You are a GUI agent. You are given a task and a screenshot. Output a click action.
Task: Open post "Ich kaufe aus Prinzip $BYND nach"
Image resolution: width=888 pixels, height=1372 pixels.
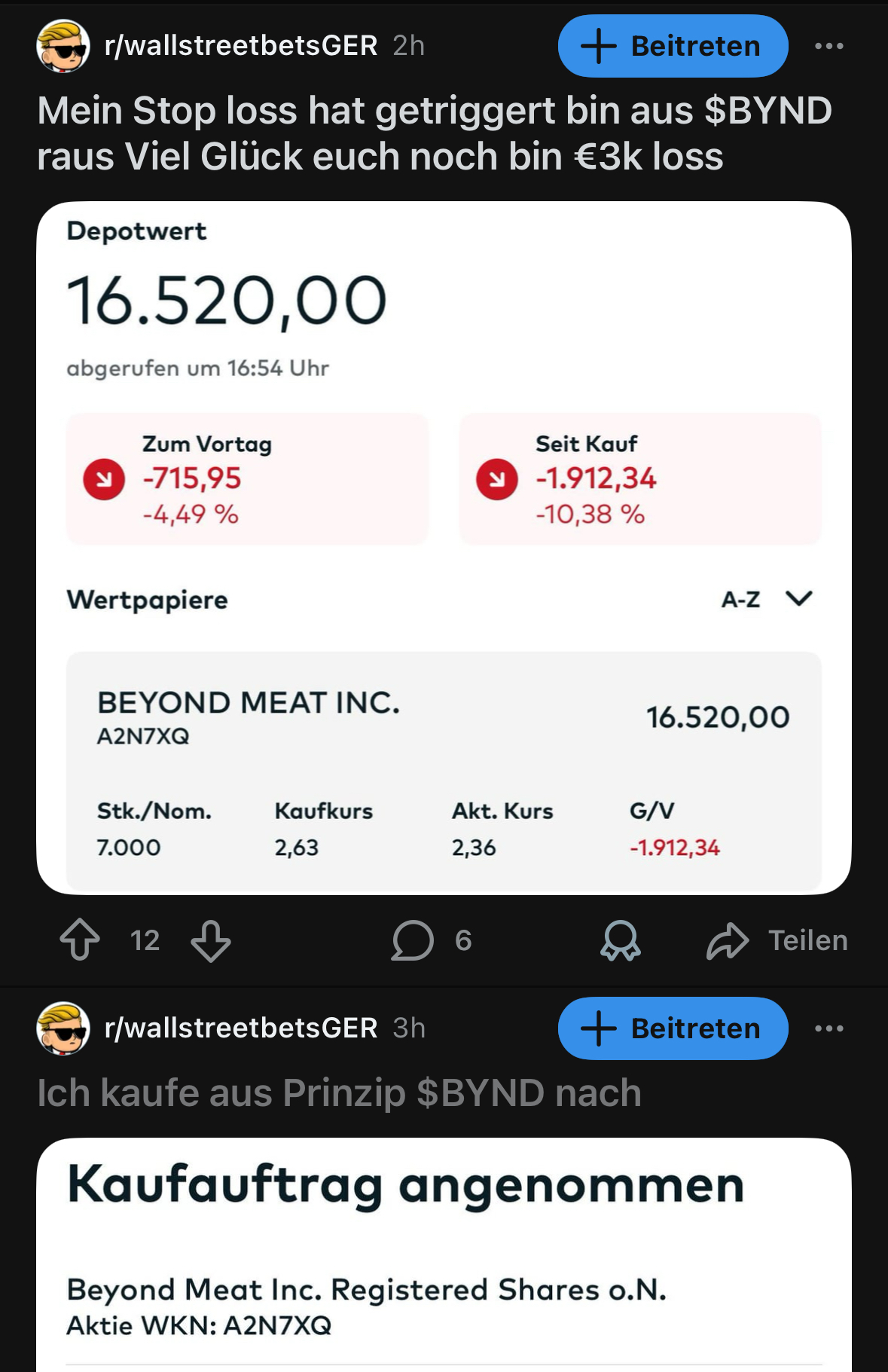[x=339, y=1092]
